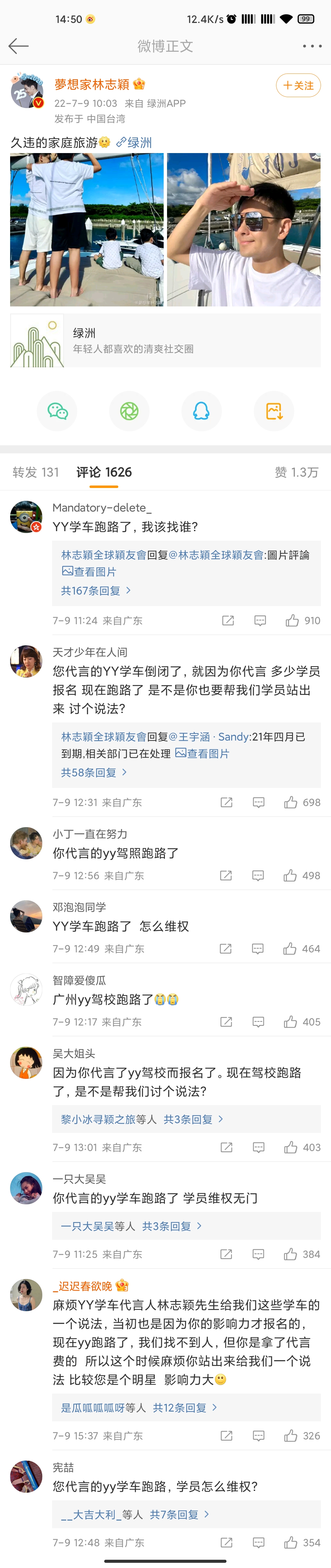The image size is (331, 1568).
Task: Like Mandatory-delete_'s comment
Action: [293, 620]
